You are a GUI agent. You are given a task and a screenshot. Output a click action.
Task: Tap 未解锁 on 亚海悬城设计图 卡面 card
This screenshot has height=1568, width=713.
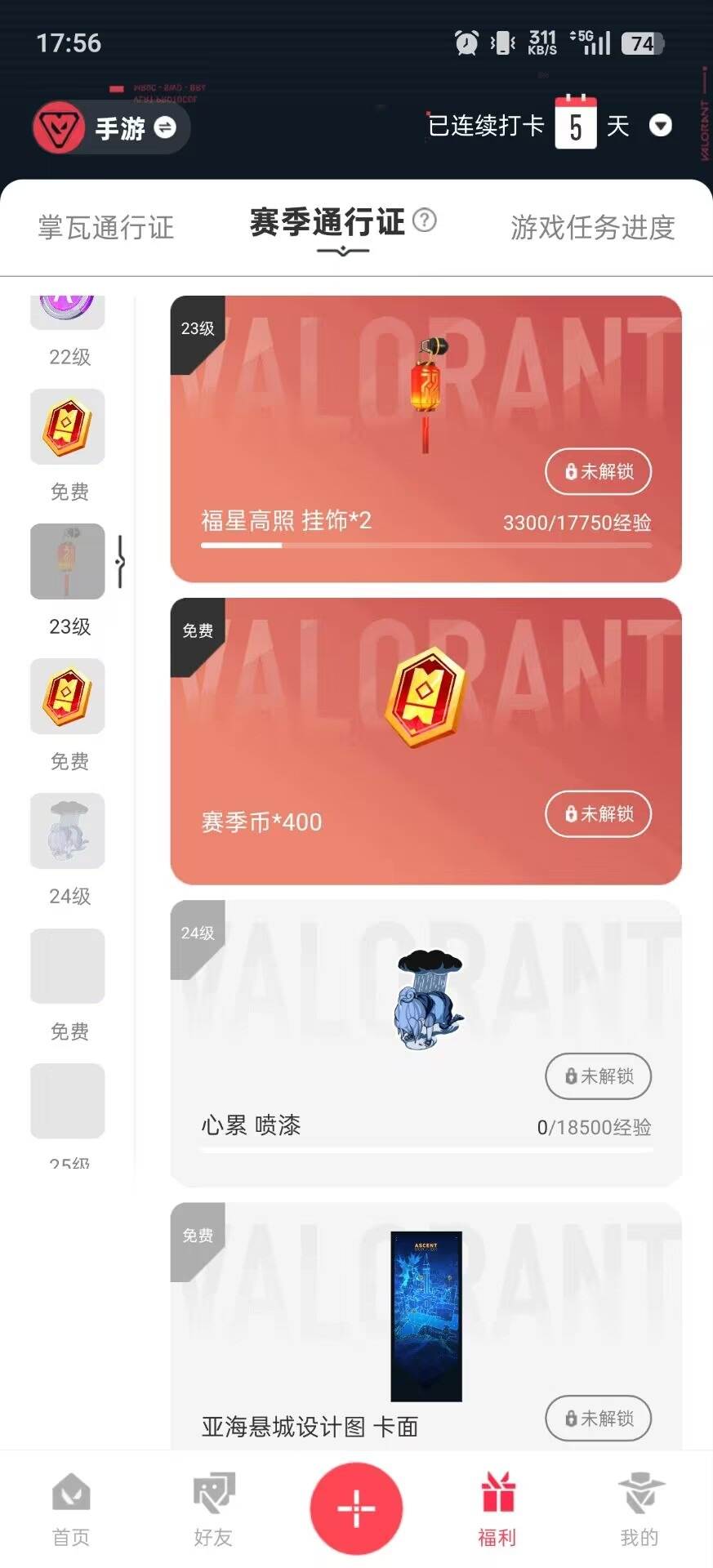pos(598,1419)
